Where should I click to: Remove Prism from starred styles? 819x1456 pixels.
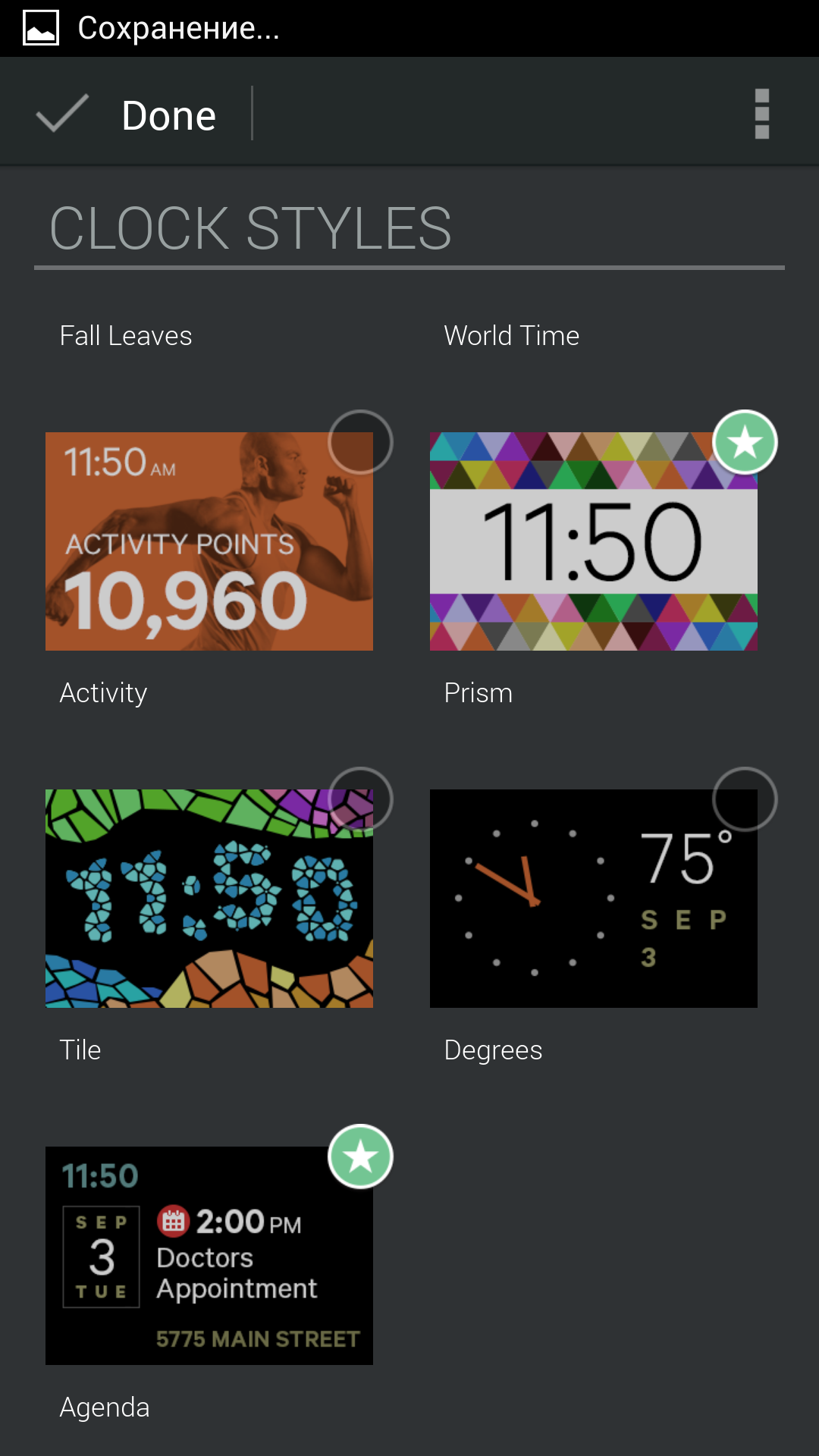click(745, 442)
